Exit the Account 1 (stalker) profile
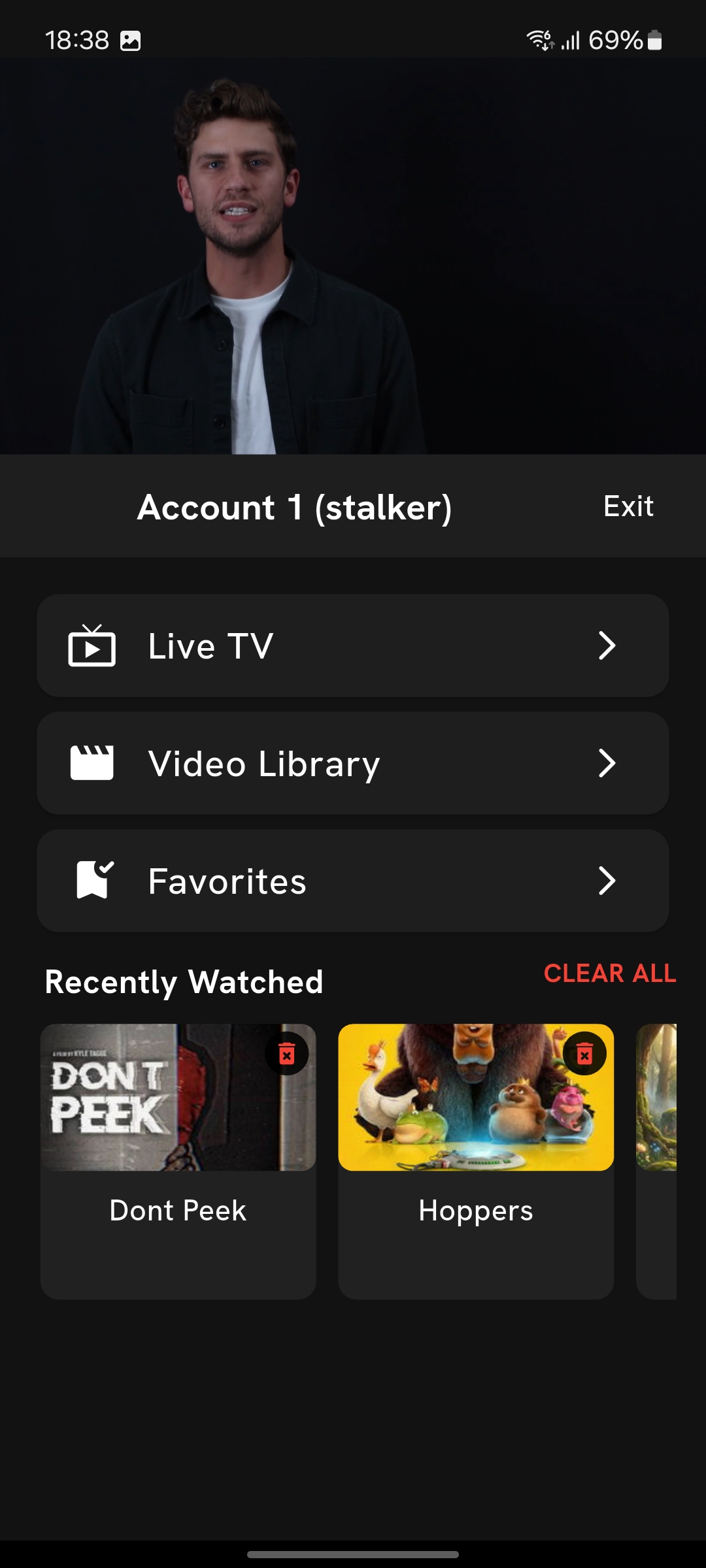This screenshot has width=706, height=1568. point(628,506)
